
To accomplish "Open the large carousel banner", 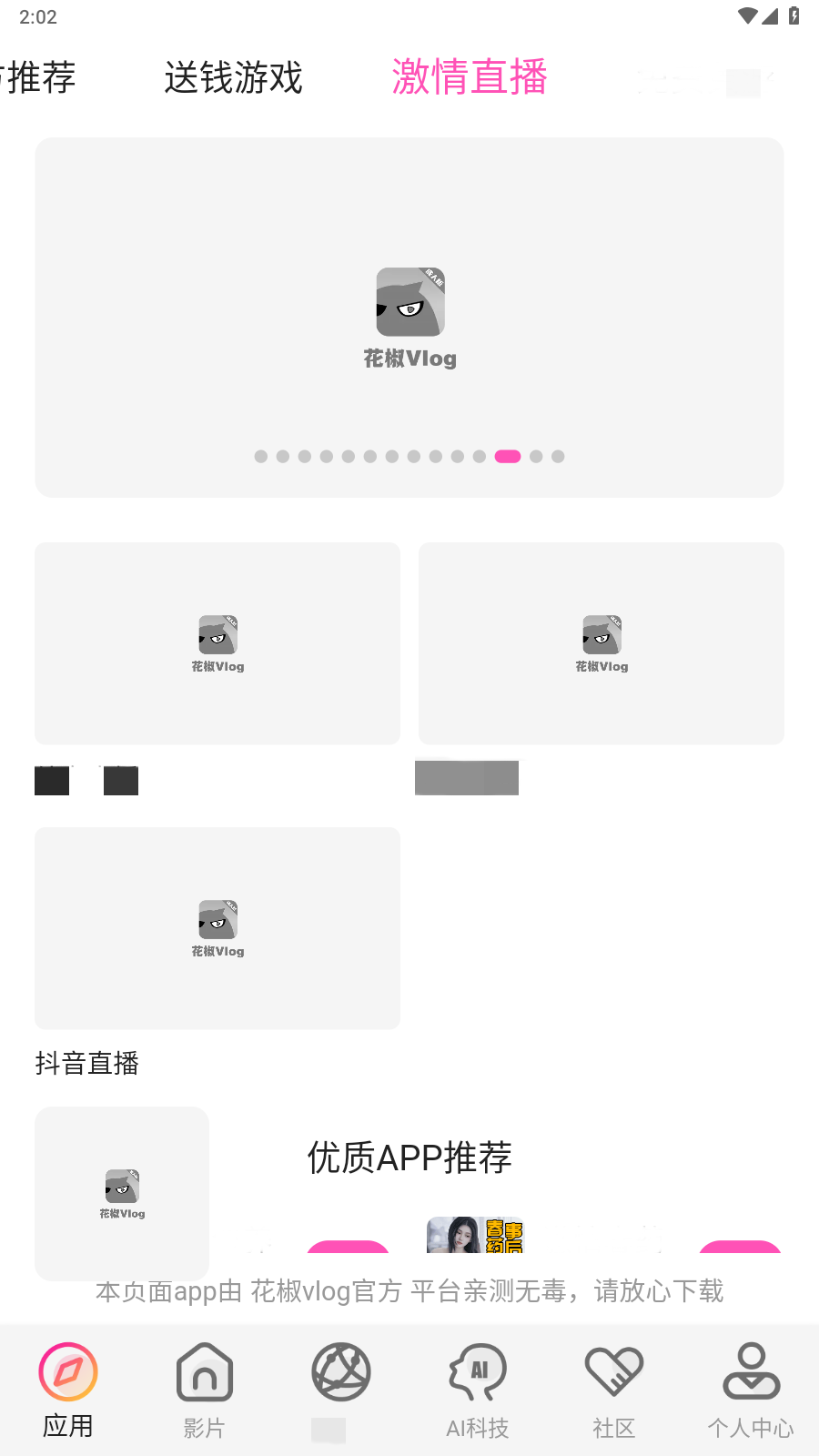I will [x=409, y=317].
